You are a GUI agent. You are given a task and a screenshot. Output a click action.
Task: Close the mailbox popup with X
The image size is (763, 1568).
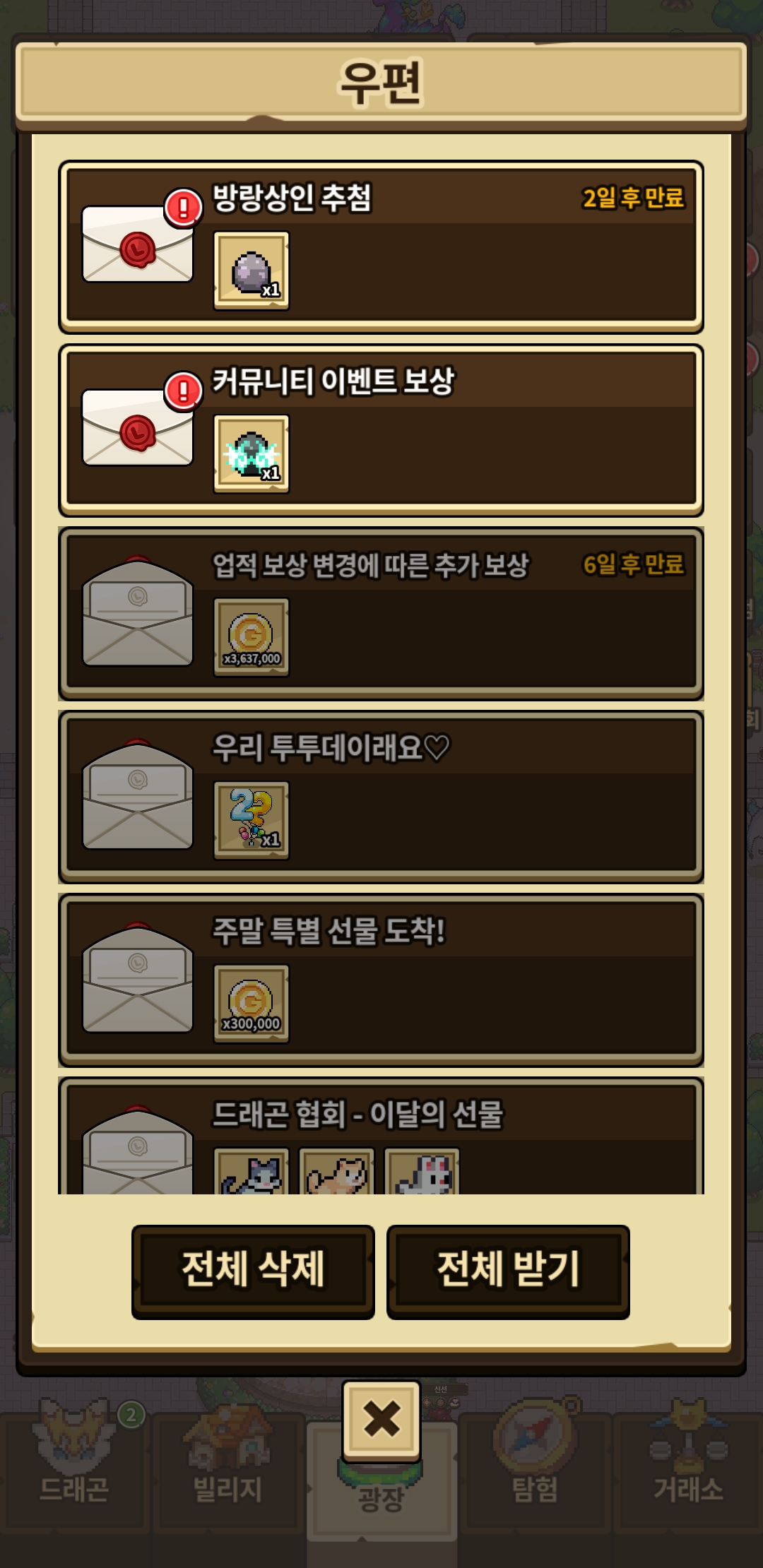click(x=381, y=1420)
